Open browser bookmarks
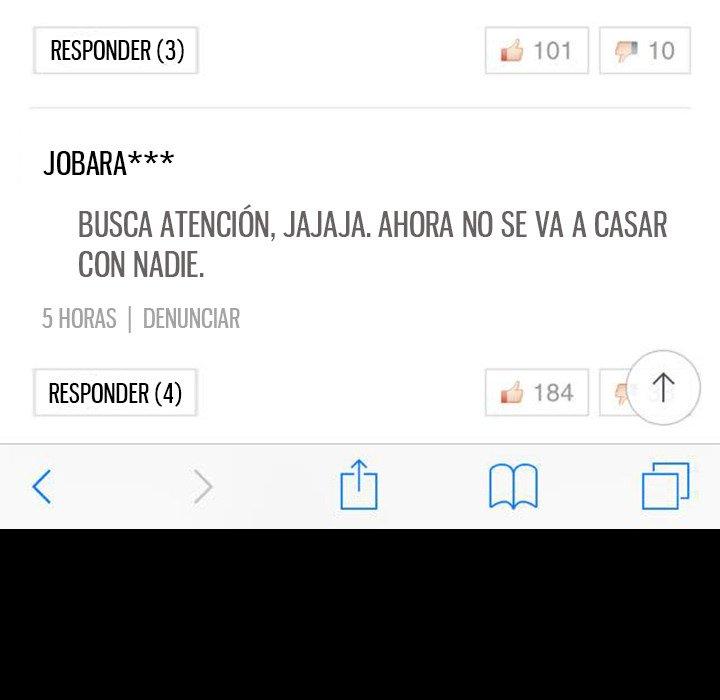The image size is (720, 700). [513, 487]
